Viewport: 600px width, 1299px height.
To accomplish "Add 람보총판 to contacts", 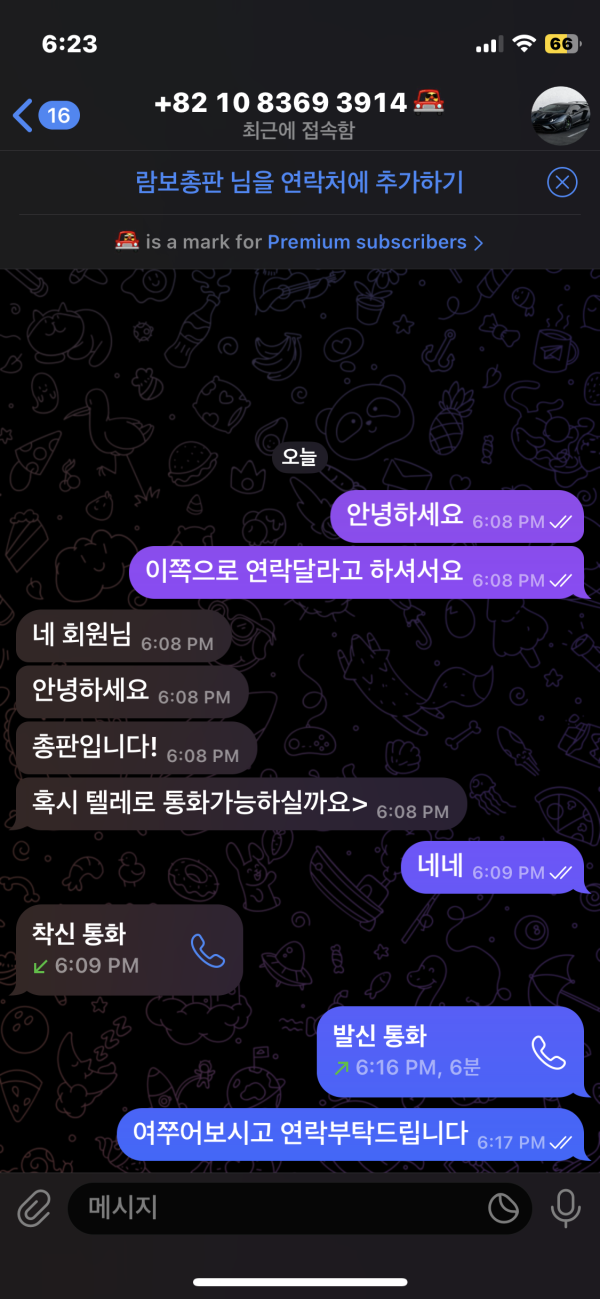I will [299, 182].
